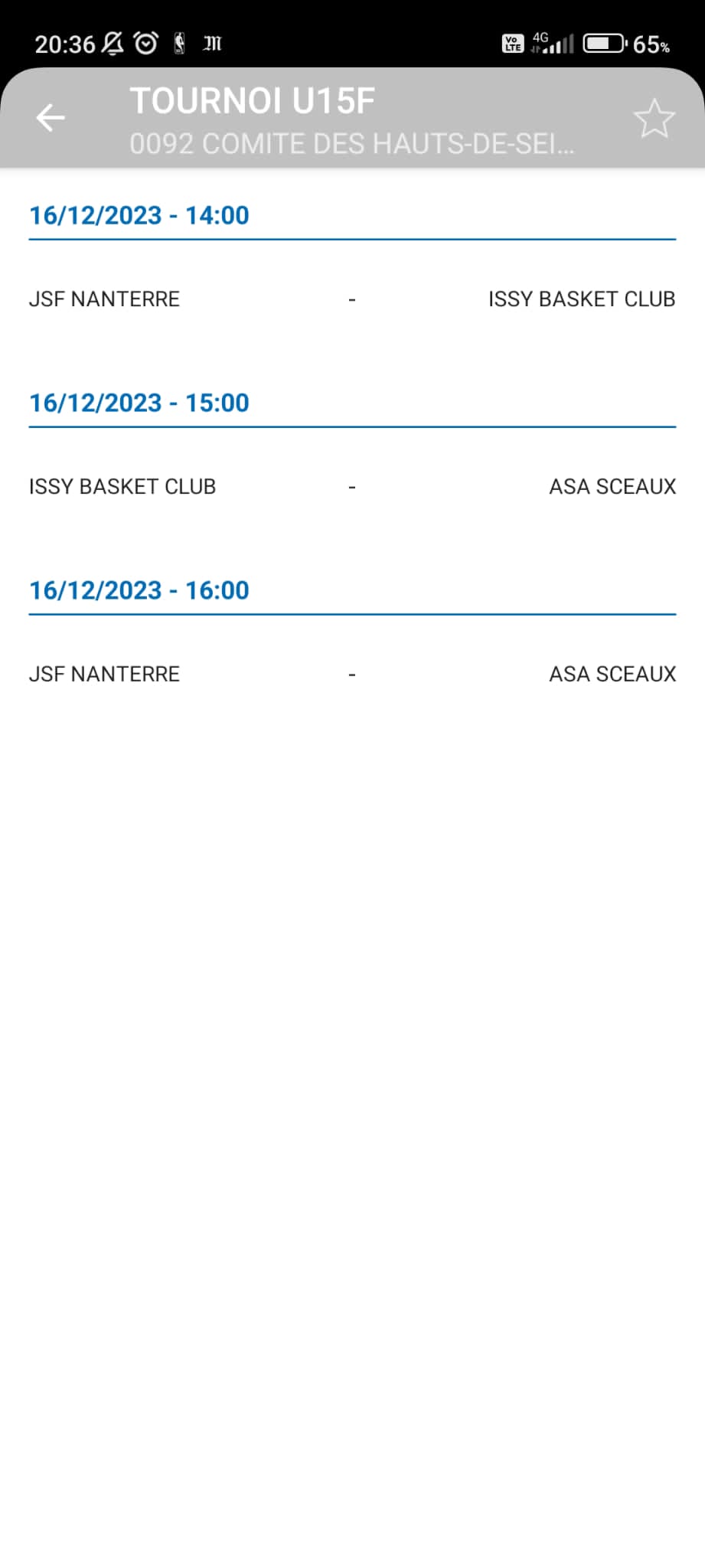Go back using the top-left arrow

pyautogui.click(x=51, y=118)
